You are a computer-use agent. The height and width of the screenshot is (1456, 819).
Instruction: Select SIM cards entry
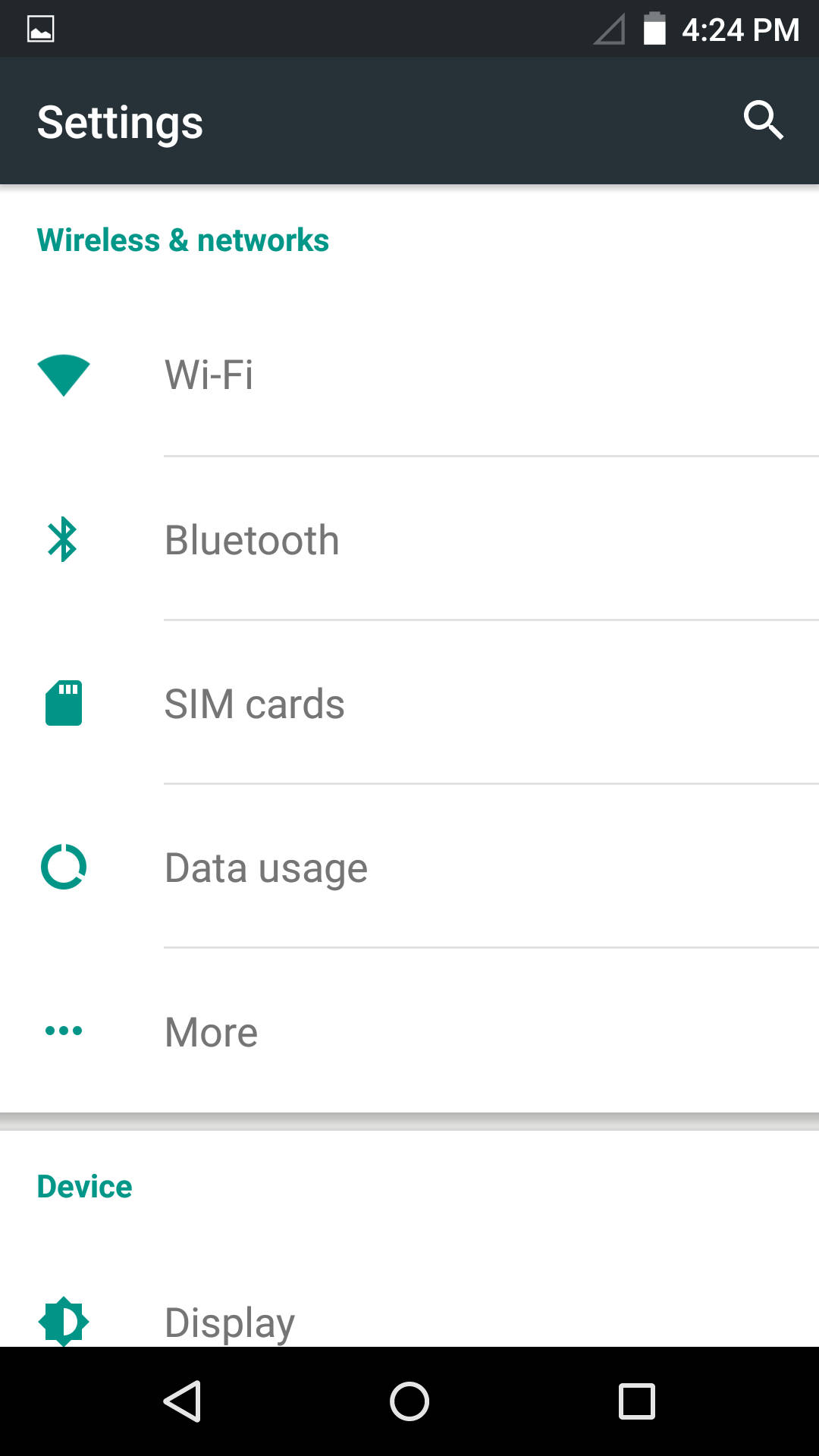click(409, 703)
